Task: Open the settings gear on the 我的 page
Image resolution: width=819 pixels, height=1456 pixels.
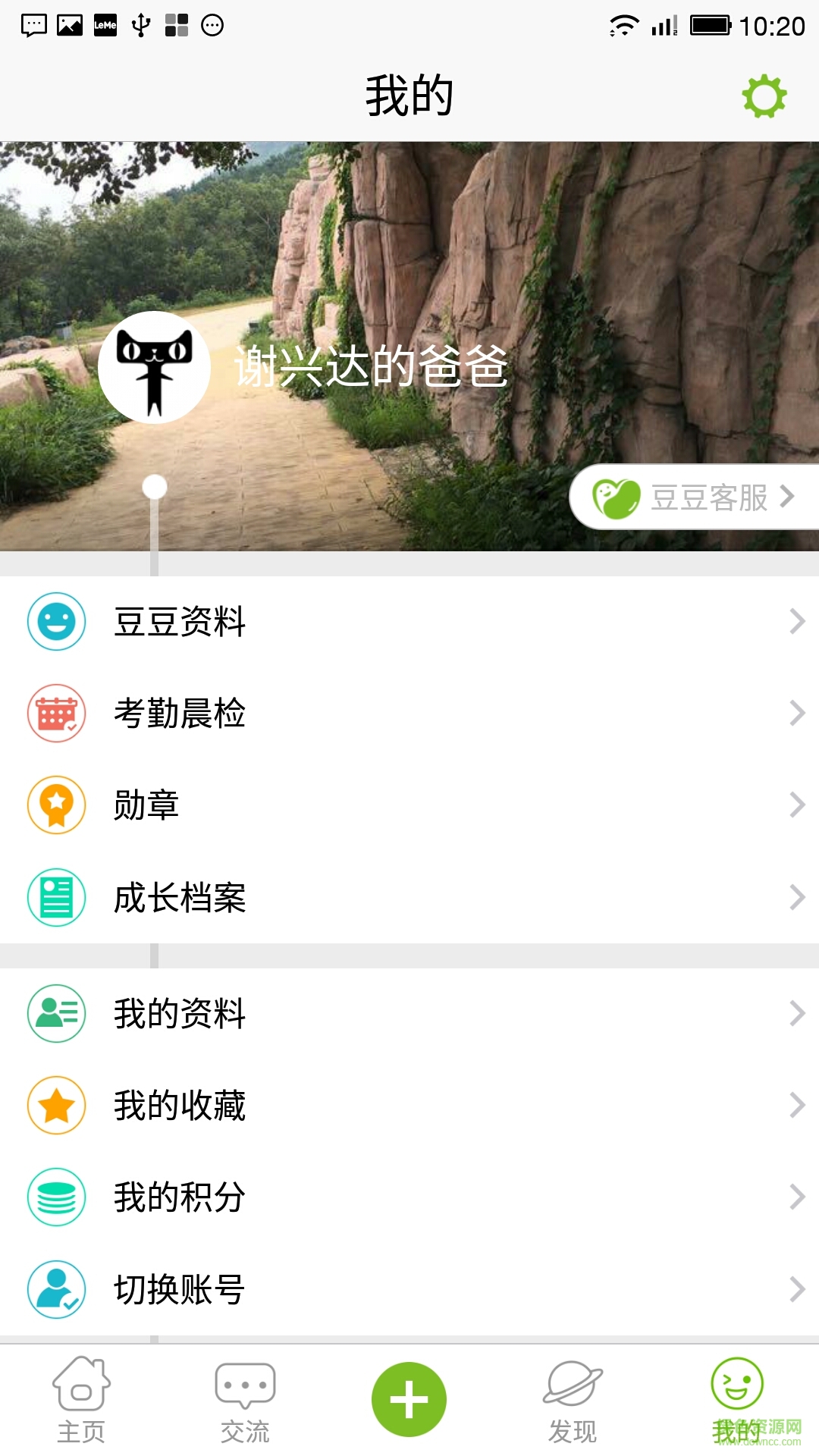Action: 764,97
